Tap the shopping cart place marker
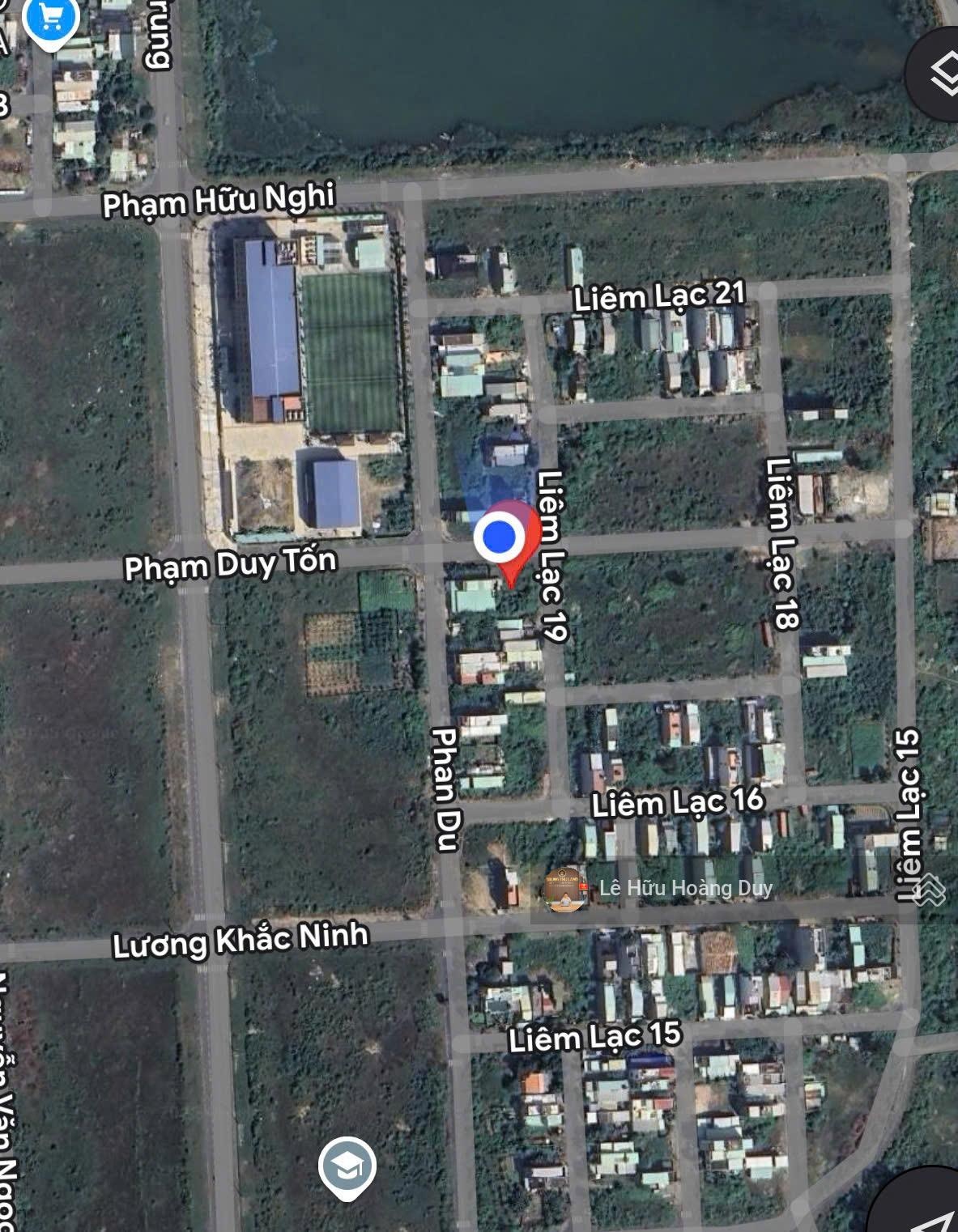Image resolution: width=958 pixels, height=1232 pixels. [51, 18]
